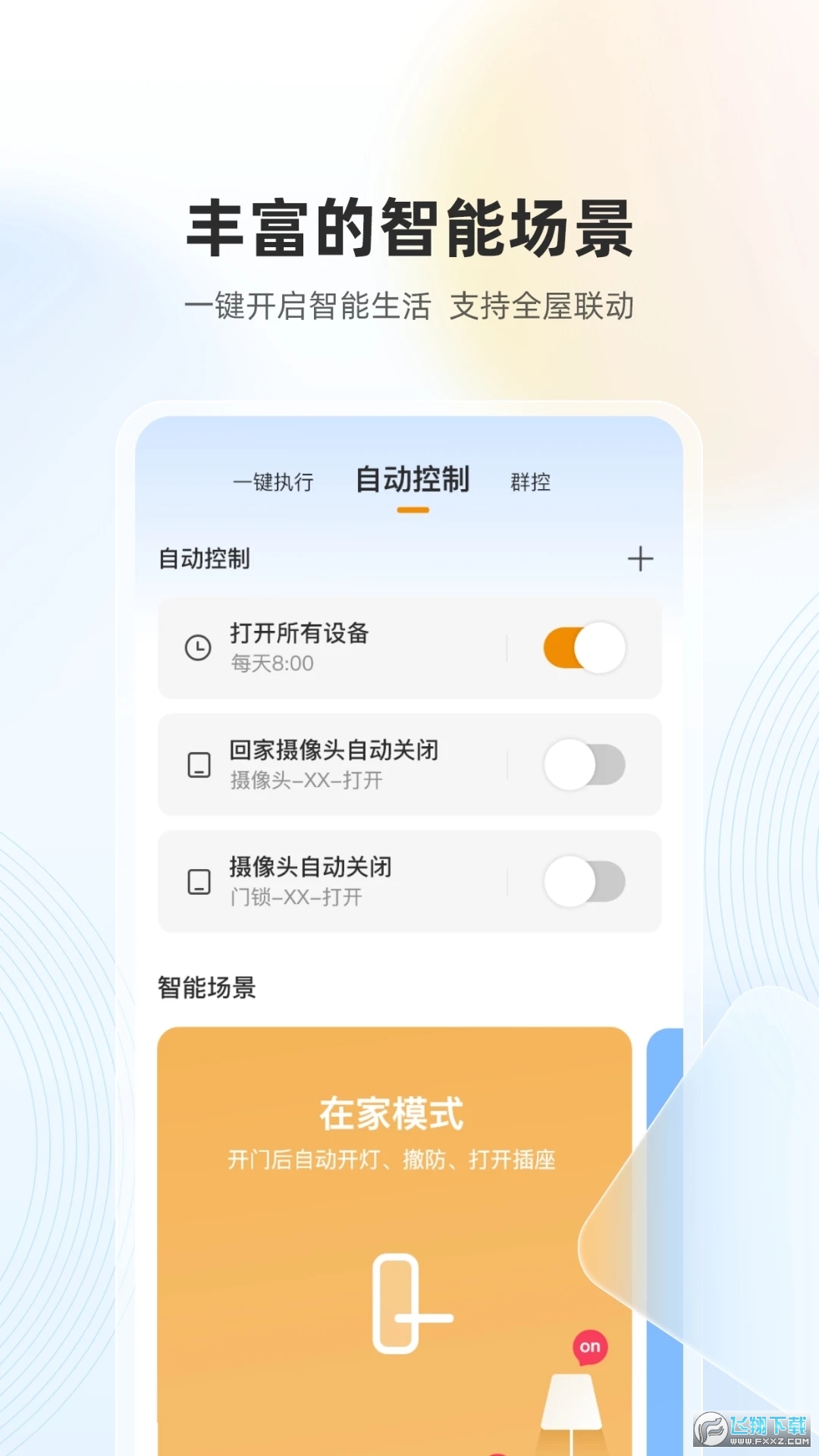Click the clock icon beside 打开所有设备
Viewport: 819px width, 1456px height.
[x=196, y=647]
